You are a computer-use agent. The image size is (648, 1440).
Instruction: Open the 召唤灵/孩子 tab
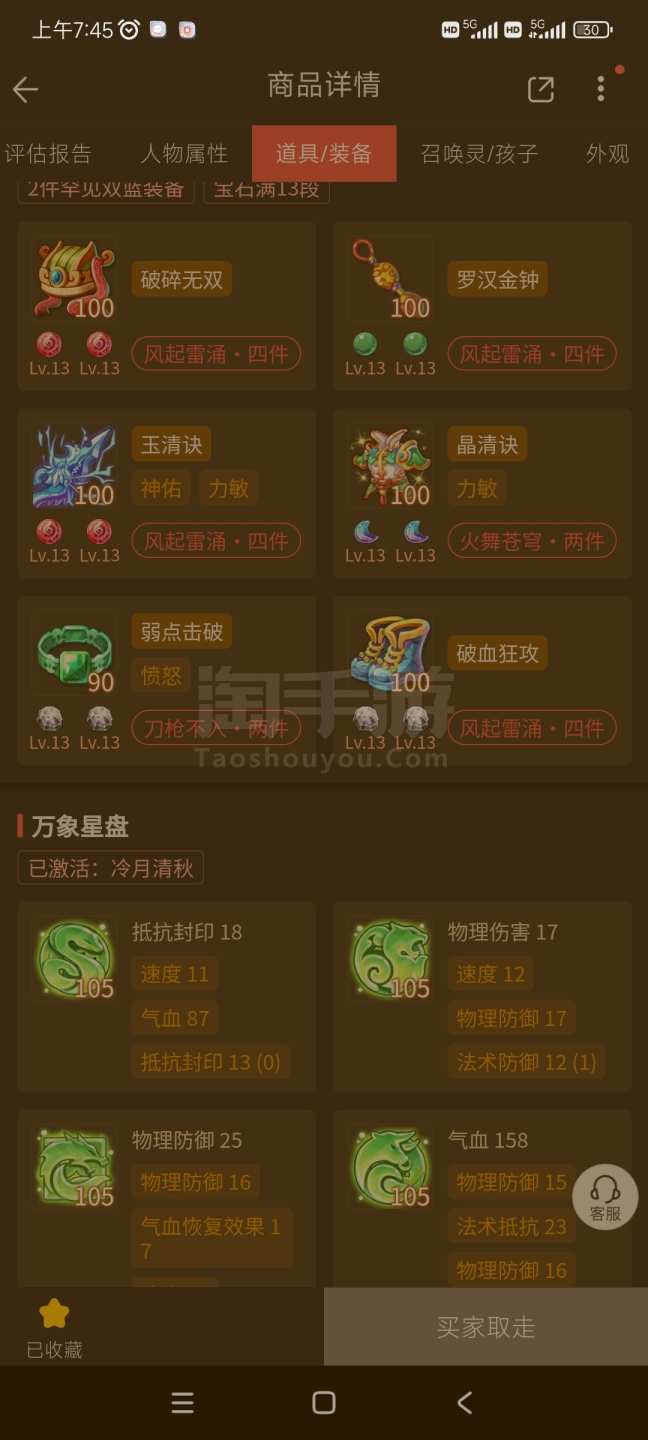pyautogui.click(x=479, y=153)
